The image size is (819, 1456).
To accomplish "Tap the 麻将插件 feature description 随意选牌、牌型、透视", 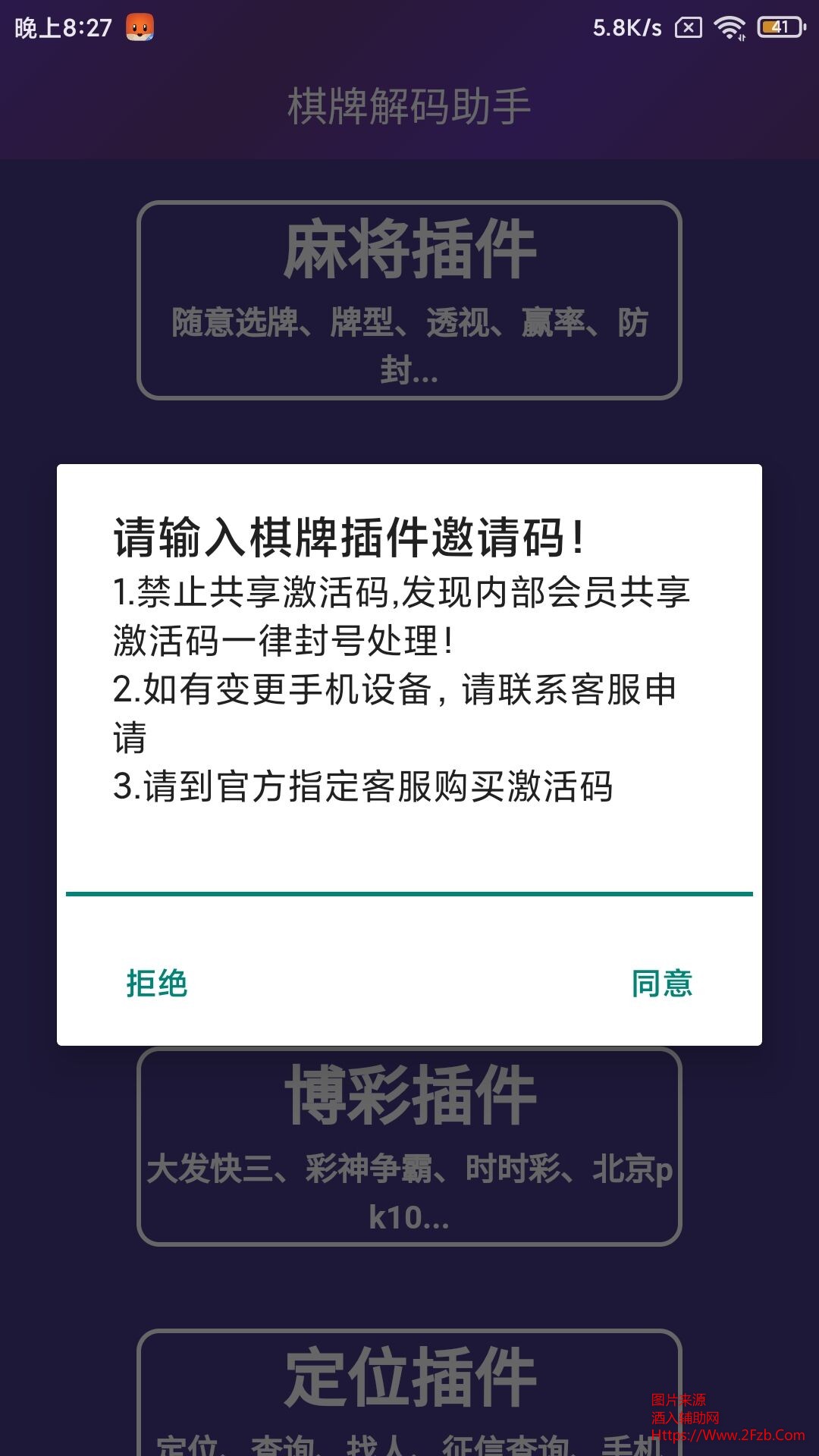I will (x=409, y=325).
